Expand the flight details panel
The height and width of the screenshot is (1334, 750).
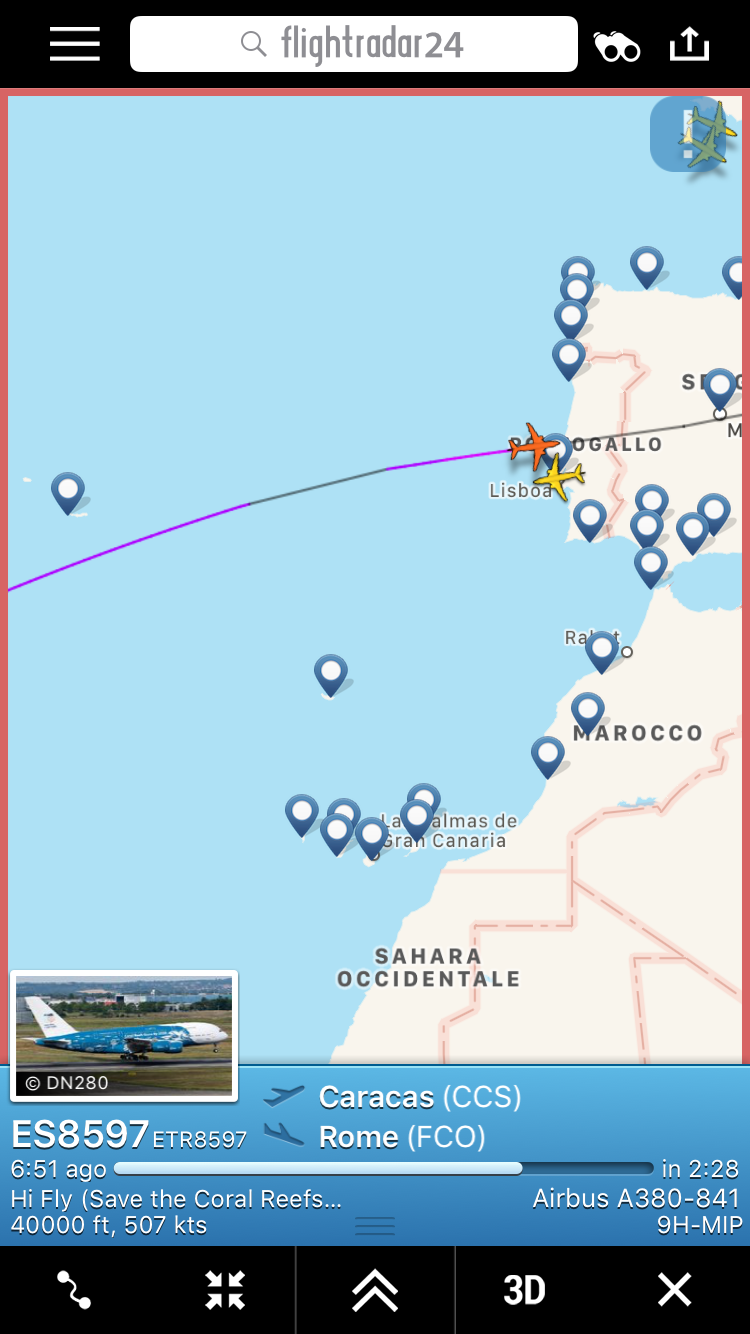point(375,1290)
